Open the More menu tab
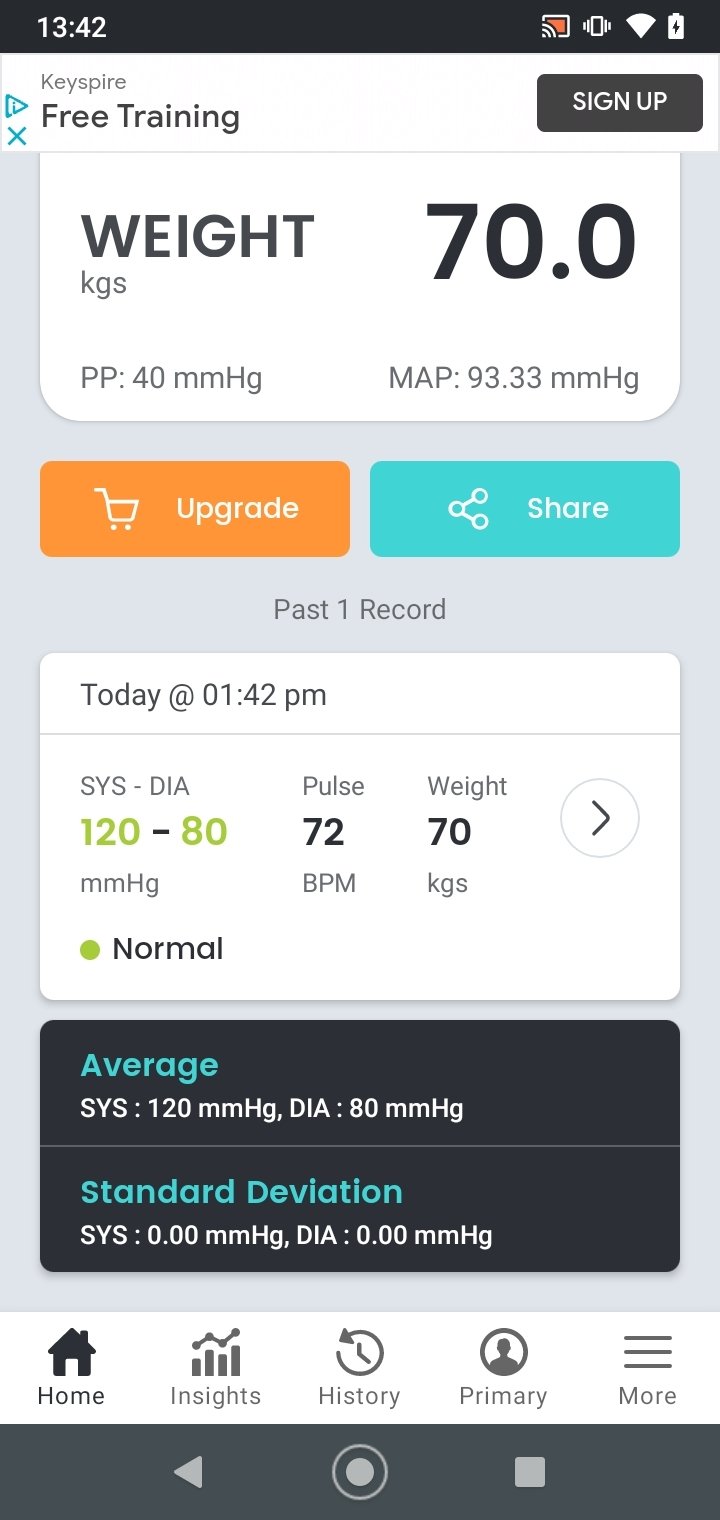The height and width of the screenshot is (1520, 720). click(647, 1368)
